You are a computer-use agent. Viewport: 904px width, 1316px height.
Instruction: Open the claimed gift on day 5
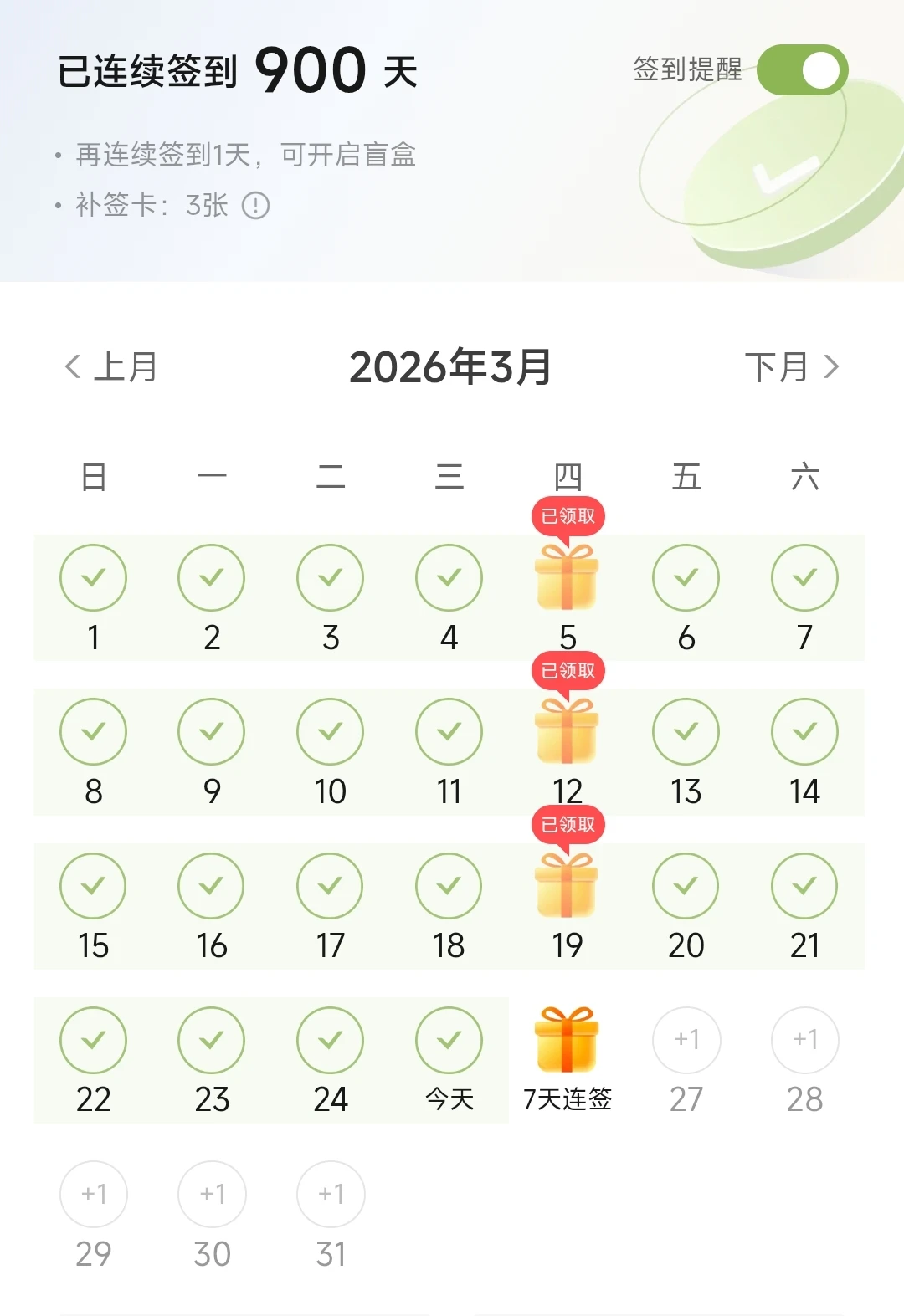pyautogui.click(x=568, y=576)
